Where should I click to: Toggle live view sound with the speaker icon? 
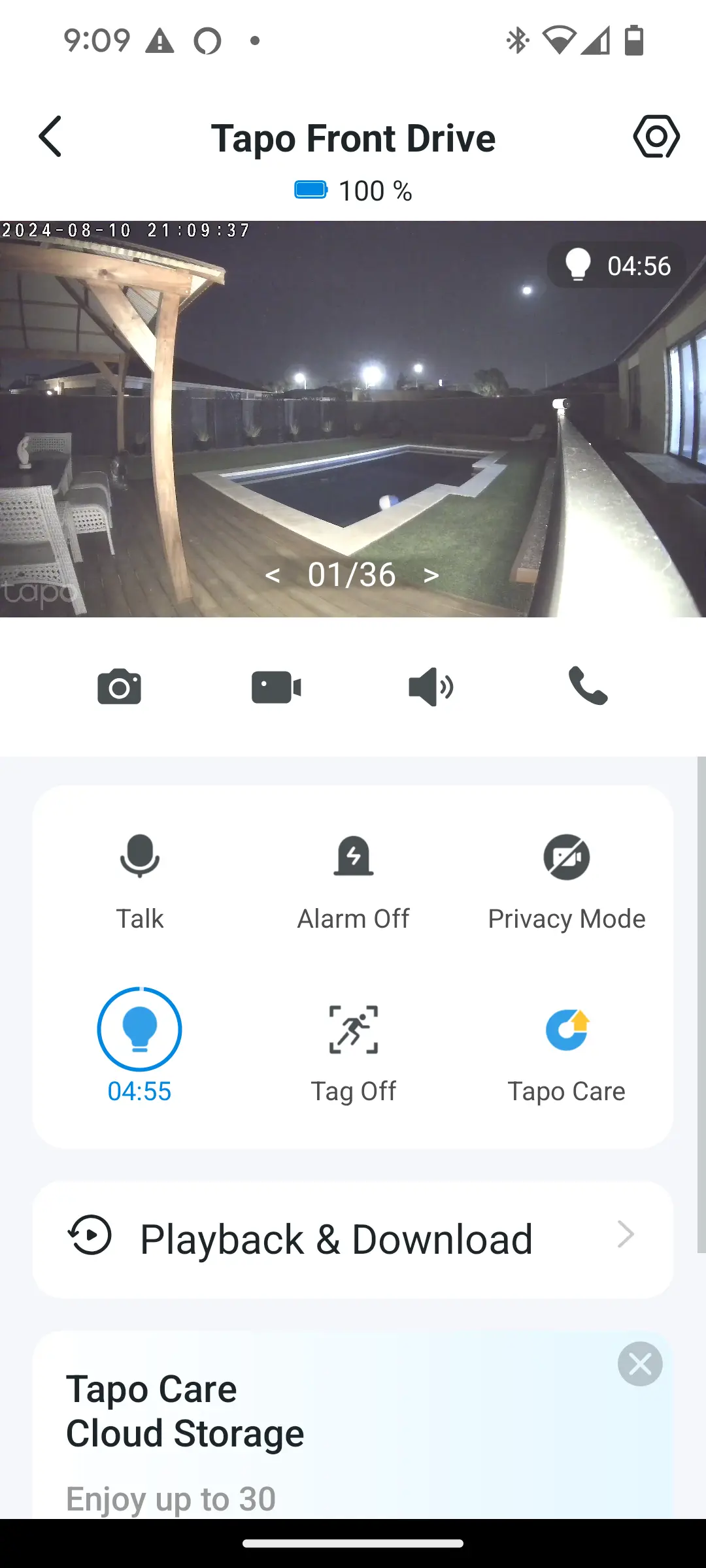(x=431, y=687)
